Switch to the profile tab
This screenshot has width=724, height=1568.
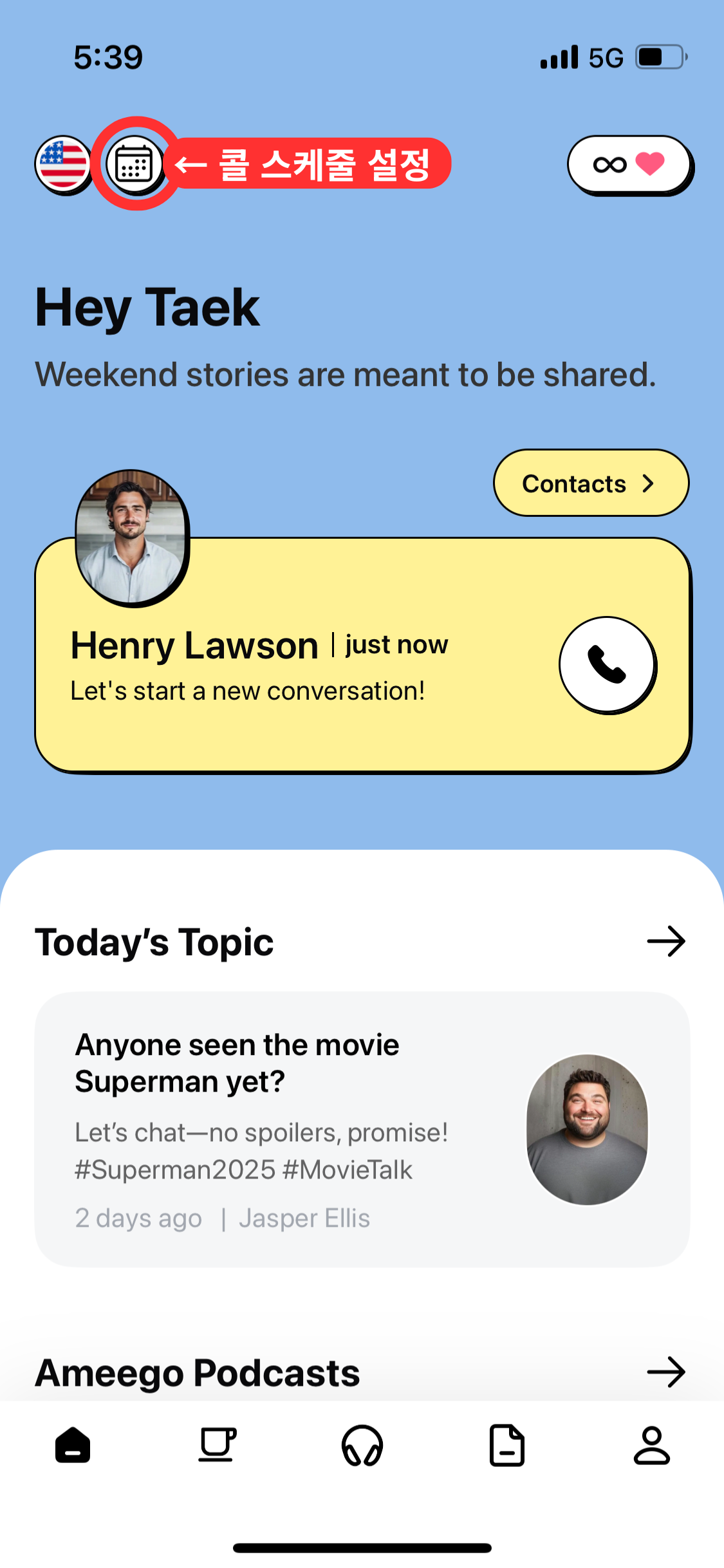click(x=651, y=1446)
